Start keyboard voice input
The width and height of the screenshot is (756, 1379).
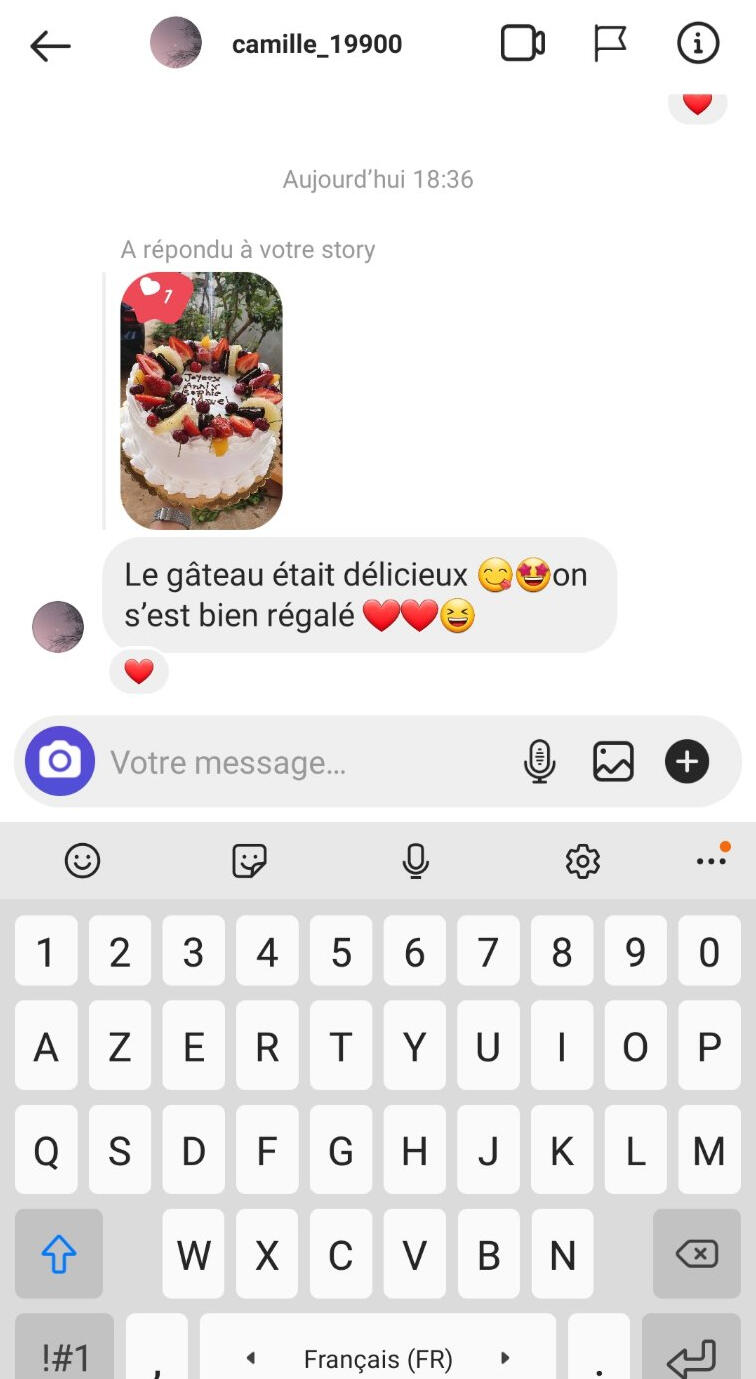click(416, 860)
